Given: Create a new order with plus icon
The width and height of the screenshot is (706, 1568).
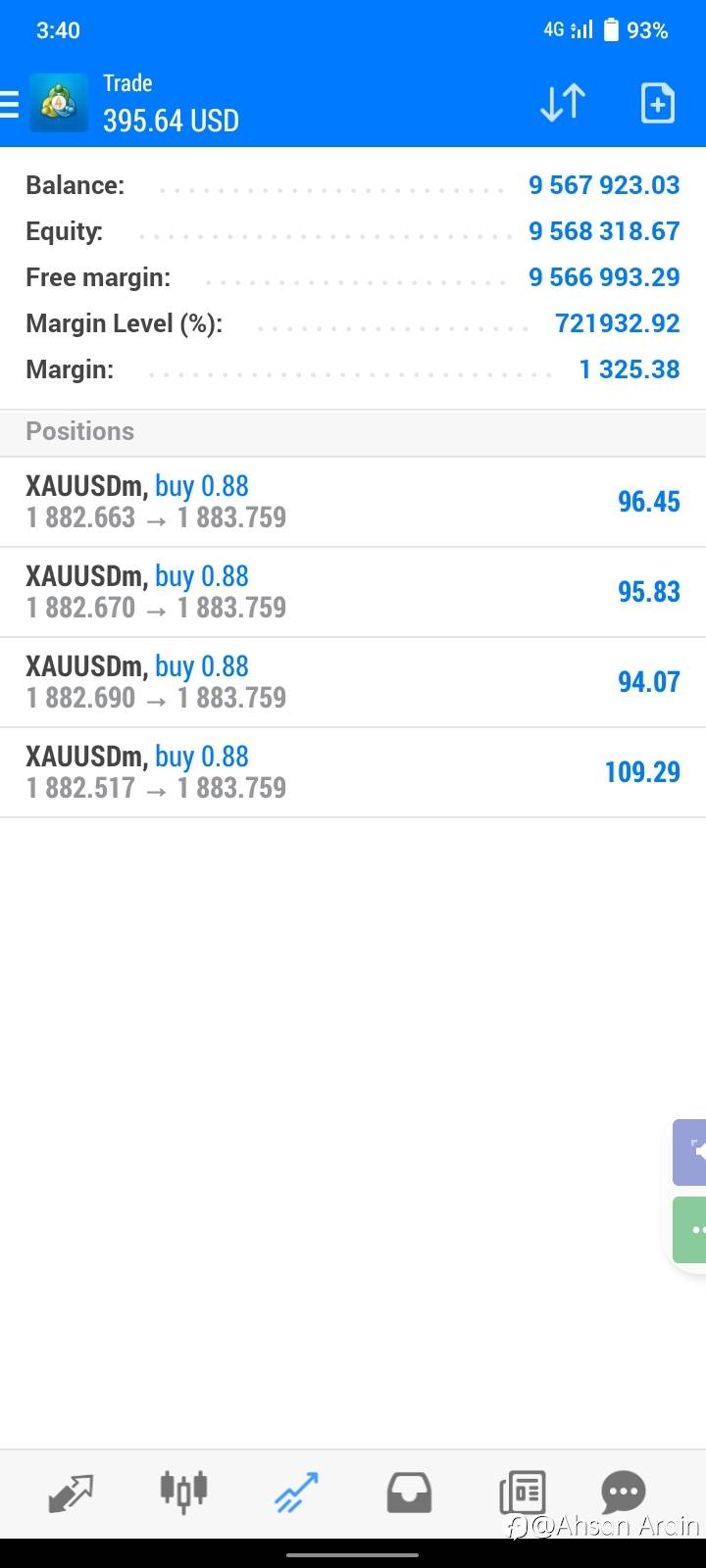Looking at the screenshot, I should 657,103.
